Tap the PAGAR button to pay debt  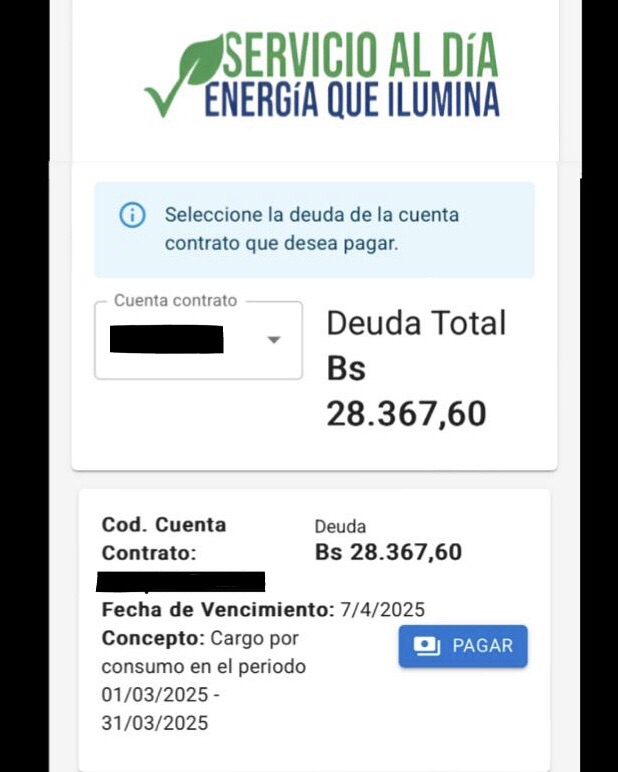click(x=463, y=646)
